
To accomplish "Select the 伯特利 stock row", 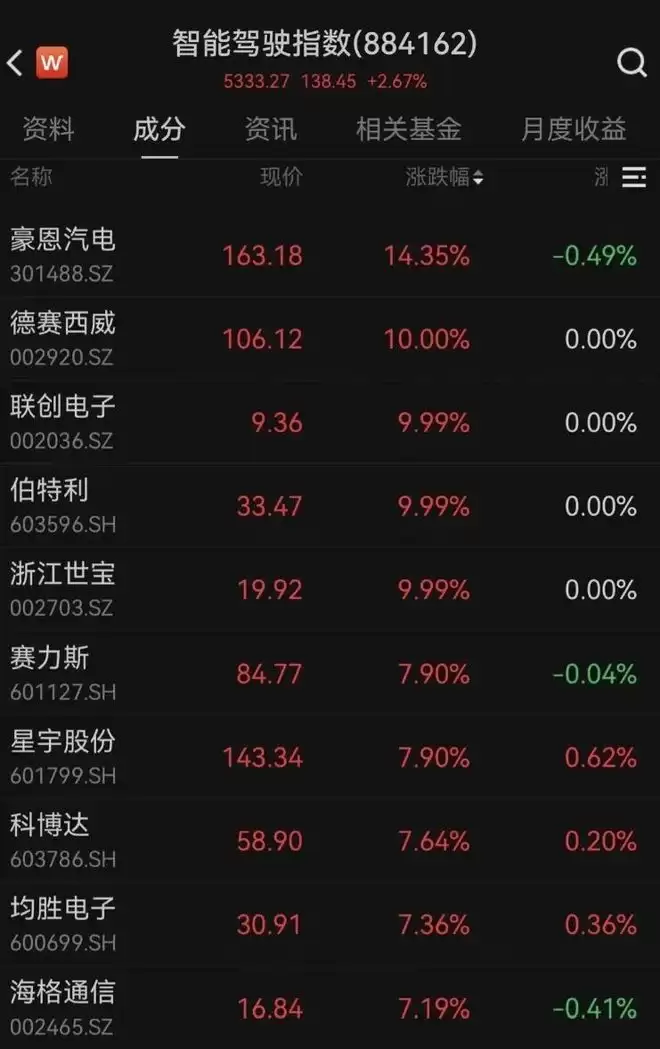I will 330,506.
